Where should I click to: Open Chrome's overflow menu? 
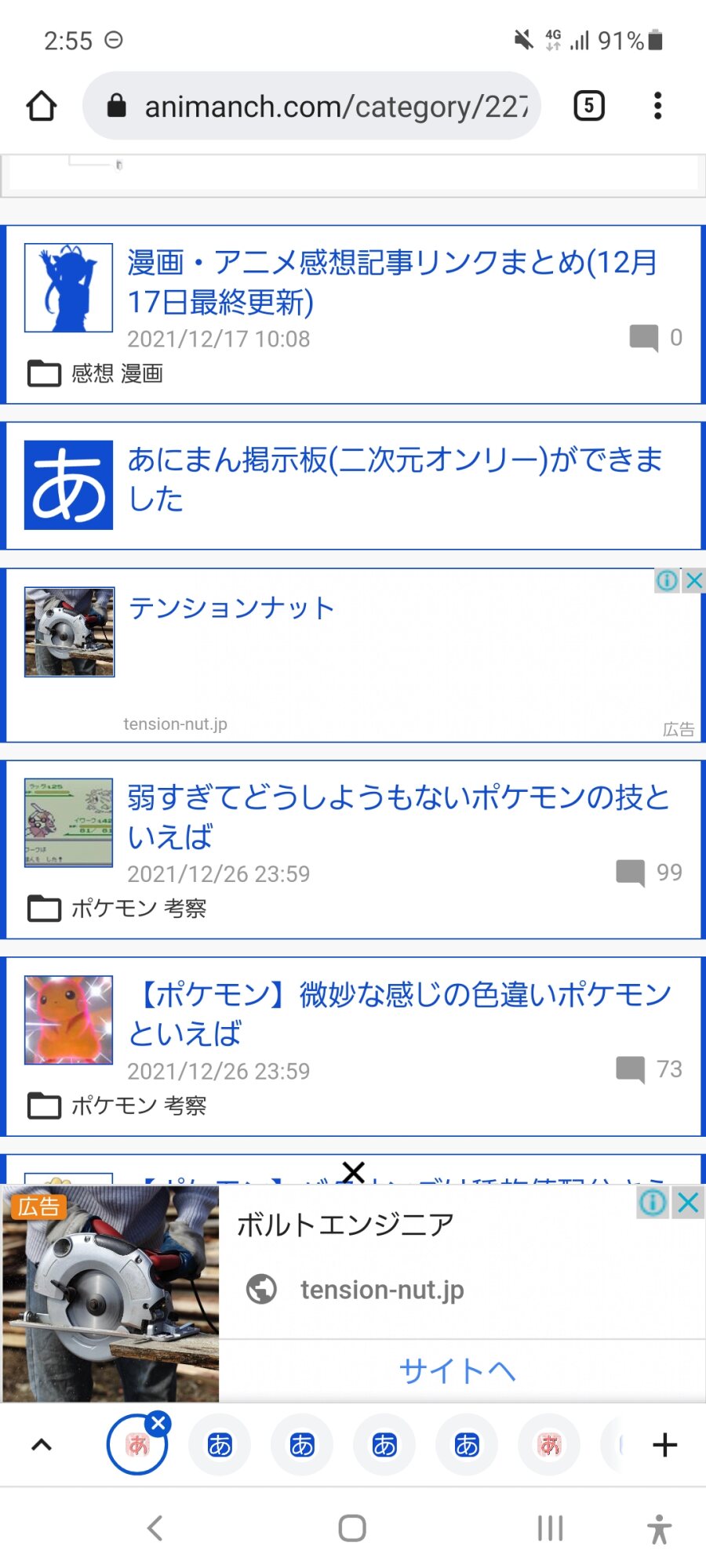(x=657, y=106)
